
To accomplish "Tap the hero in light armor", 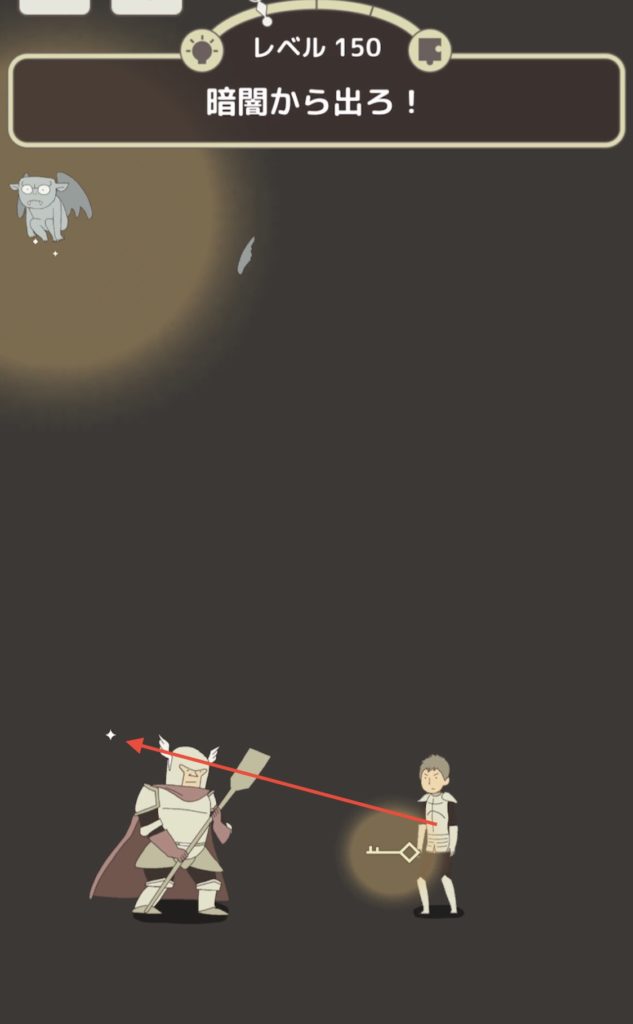I will point(438,835).
